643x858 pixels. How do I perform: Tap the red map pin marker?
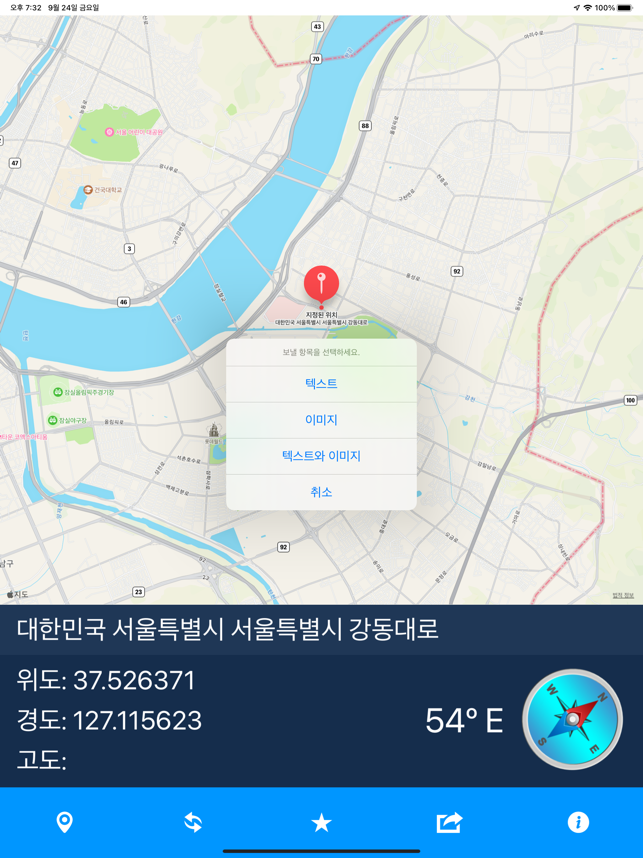(x=321, y=283)
